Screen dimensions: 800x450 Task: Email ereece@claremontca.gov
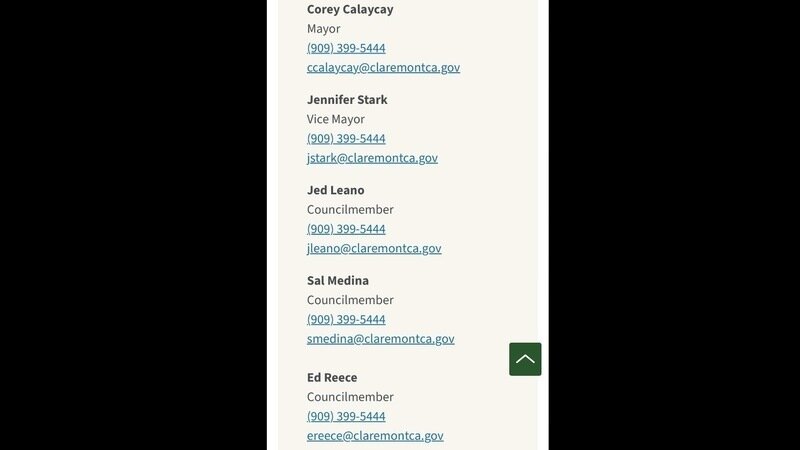(375, 436)
